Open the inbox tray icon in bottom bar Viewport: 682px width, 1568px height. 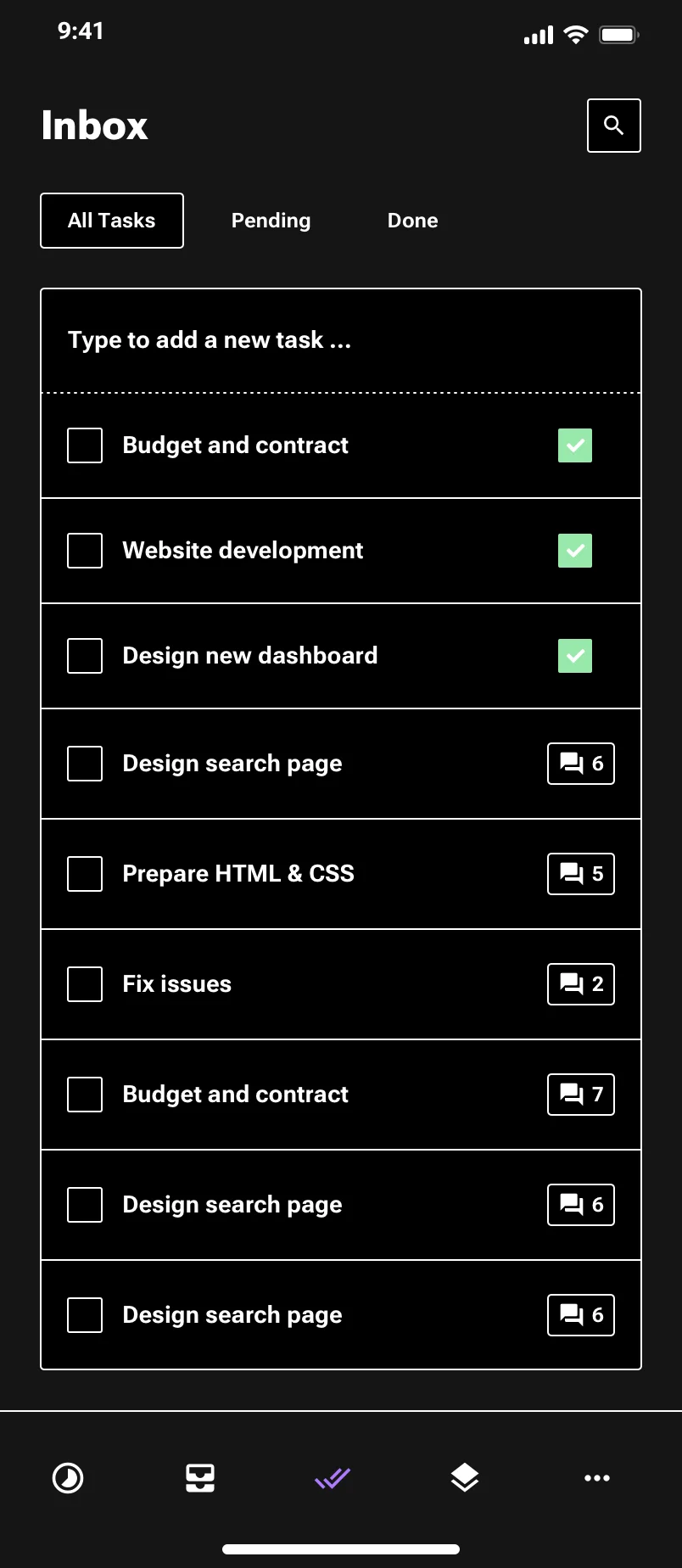click(199, 1478)
